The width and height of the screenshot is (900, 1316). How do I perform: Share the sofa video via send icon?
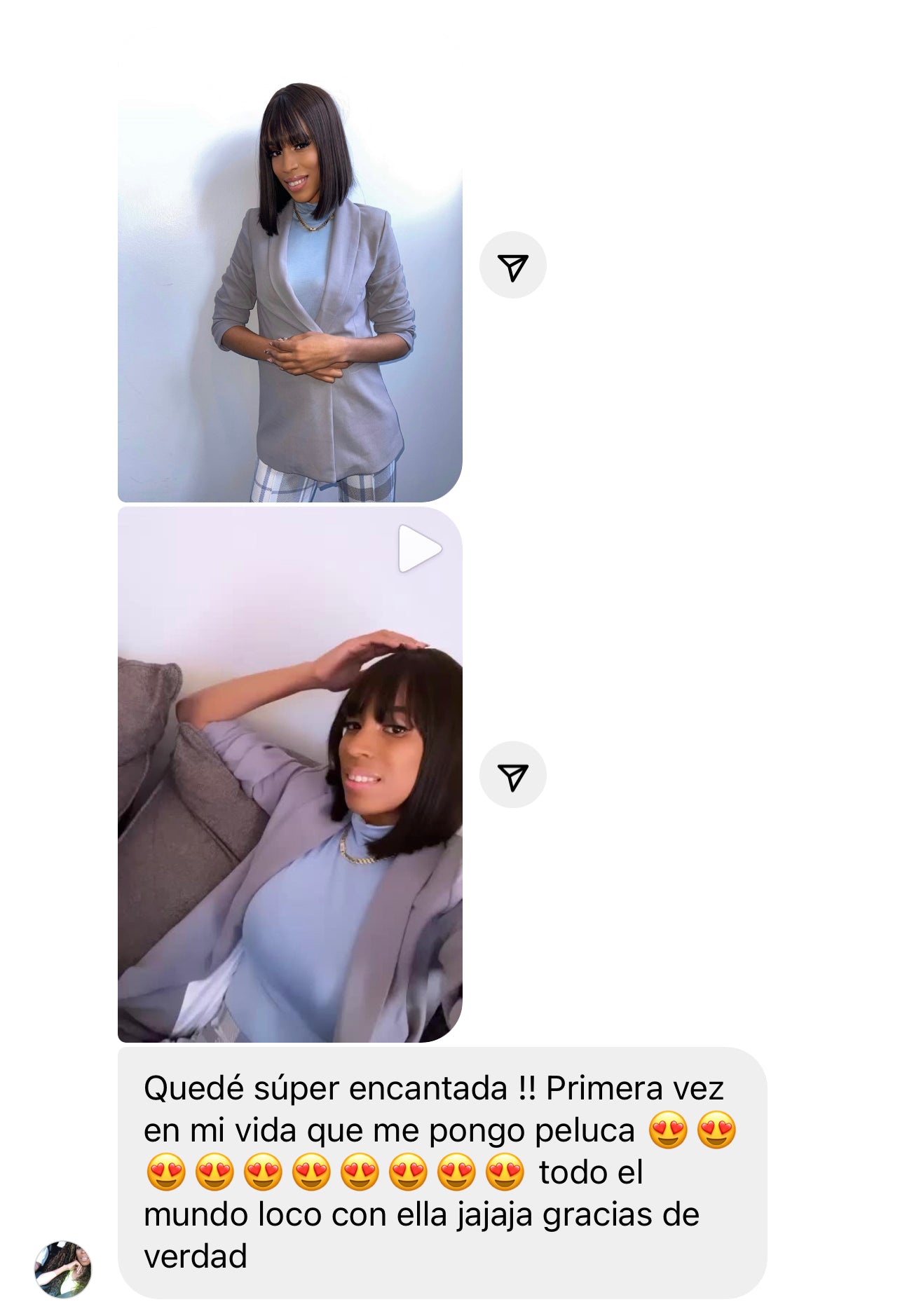coord(512,775)
